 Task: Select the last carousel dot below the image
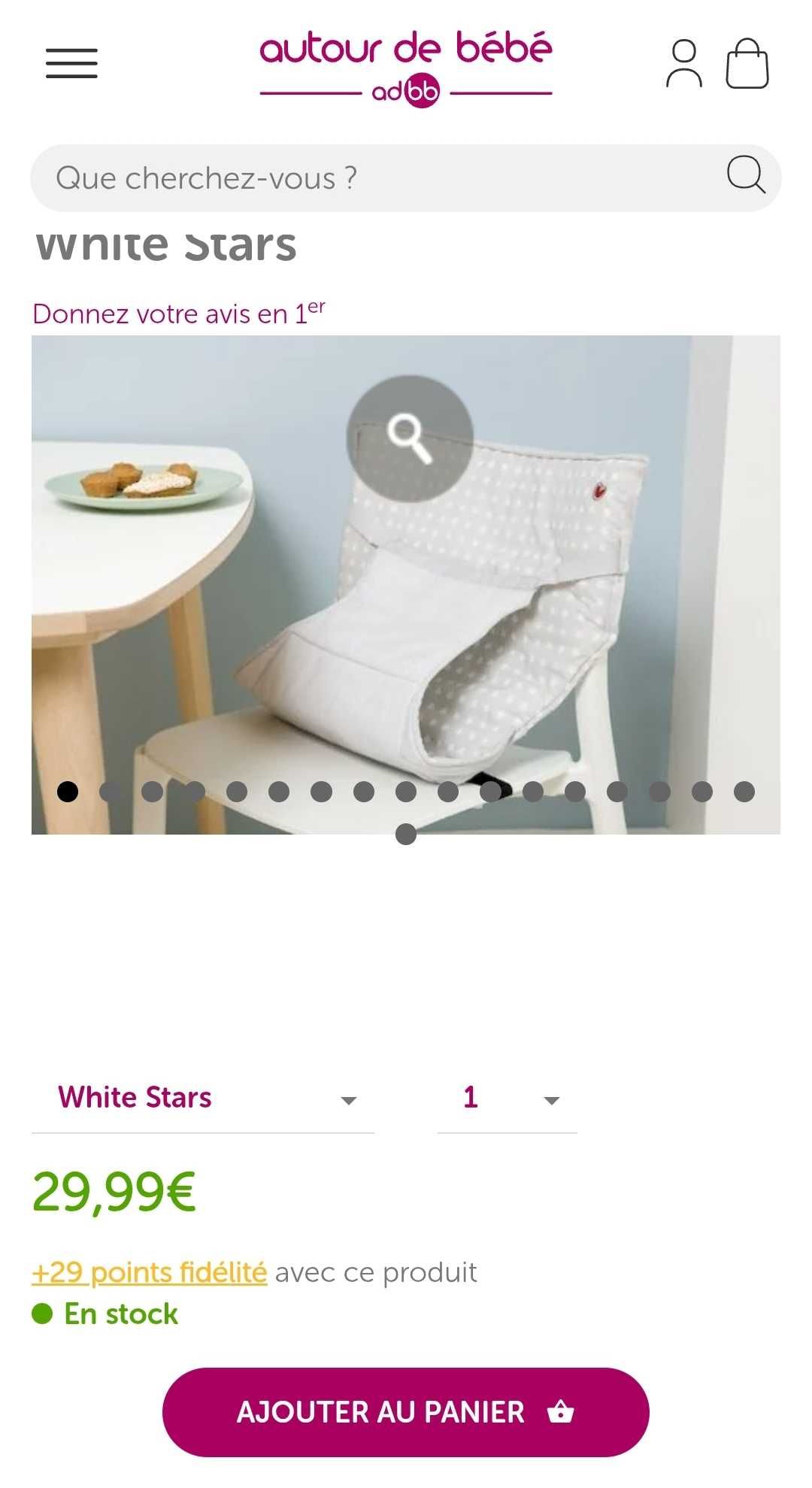(406, 834)
